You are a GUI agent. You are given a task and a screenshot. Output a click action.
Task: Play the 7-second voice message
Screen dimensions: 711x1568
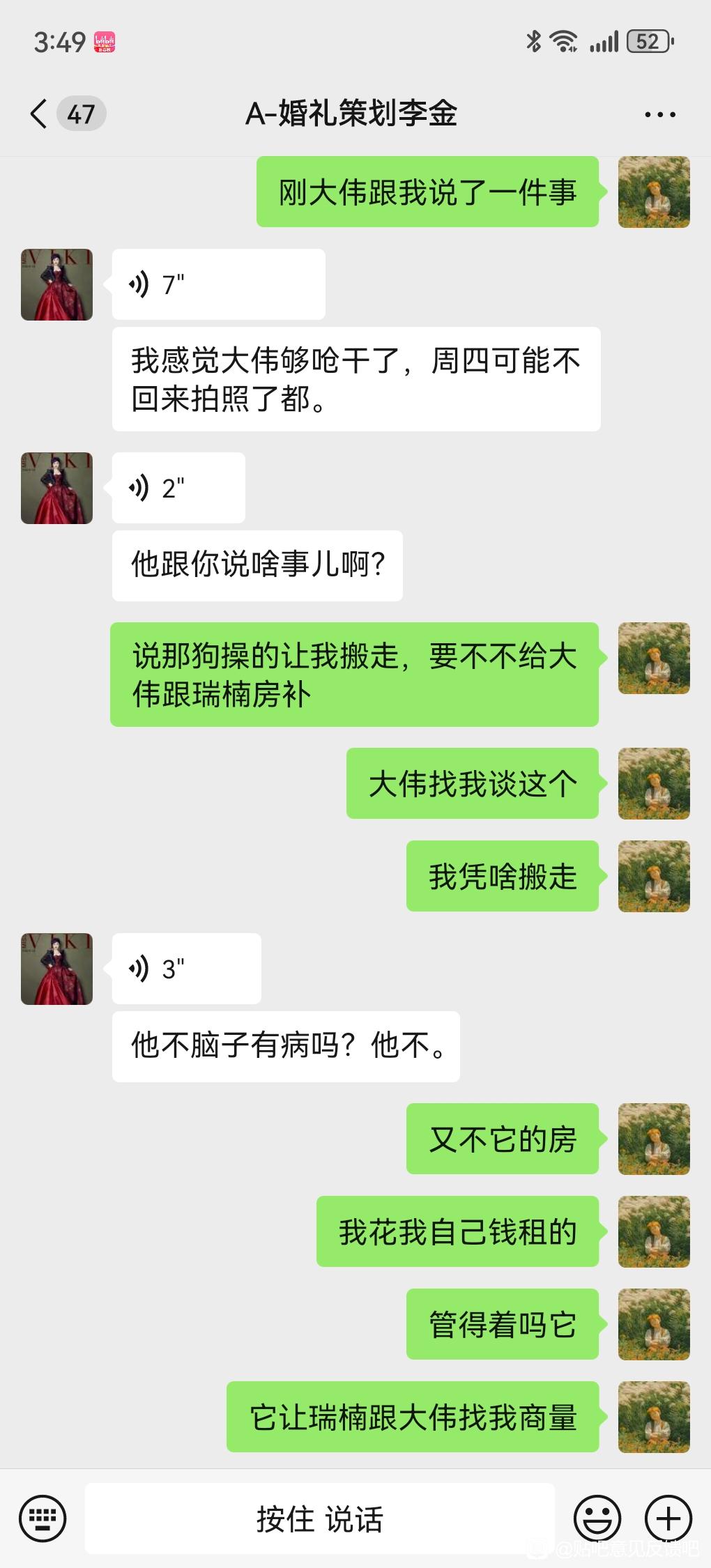coord(218,284)
